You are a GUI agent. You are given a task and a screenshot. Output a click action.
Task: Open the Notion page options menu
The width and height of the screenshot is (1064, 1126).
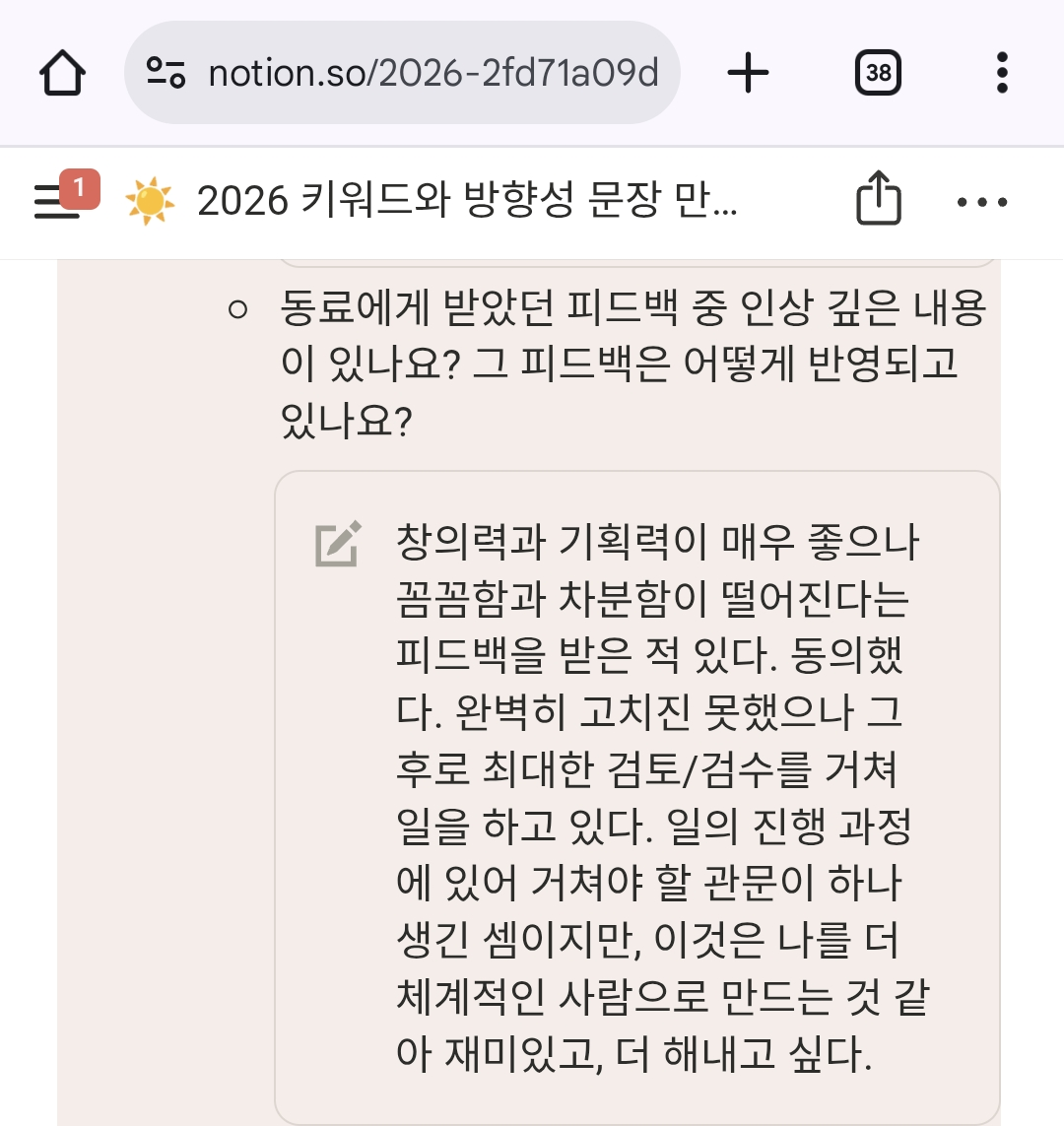point(982,202)
